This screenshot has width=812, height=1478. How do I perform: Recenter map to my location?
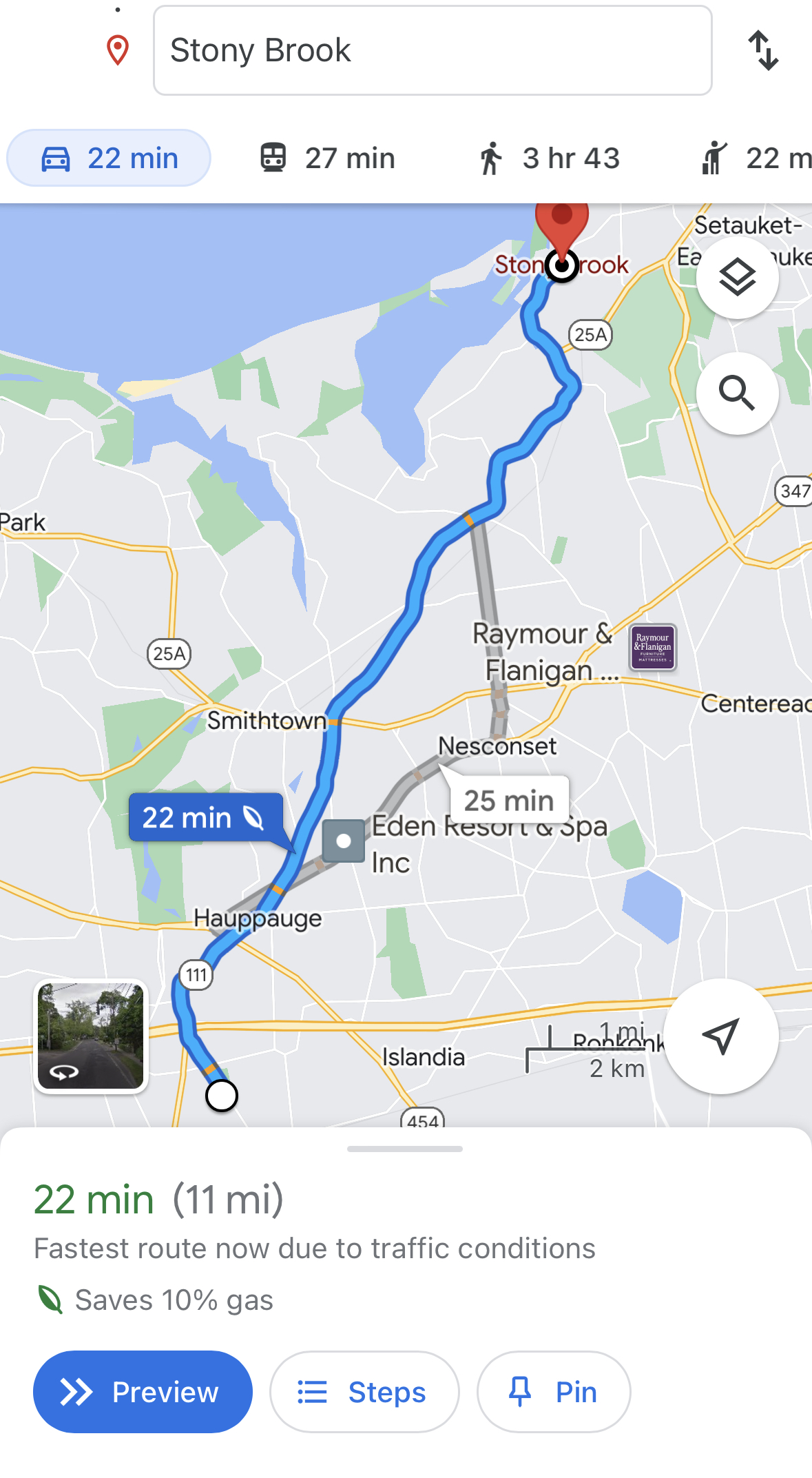click(720, 1036)
